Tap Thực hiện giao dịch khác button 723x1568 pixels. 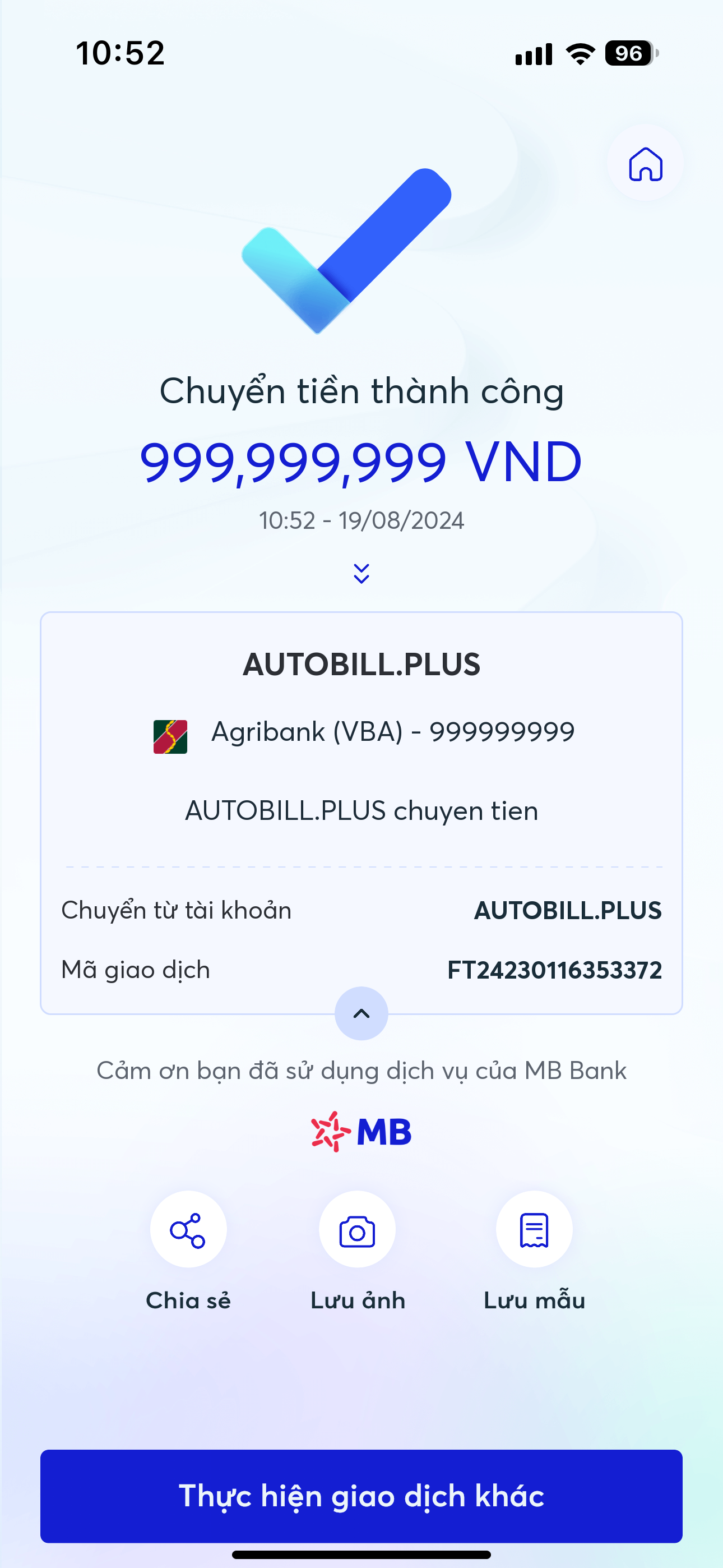point(361,1496)
